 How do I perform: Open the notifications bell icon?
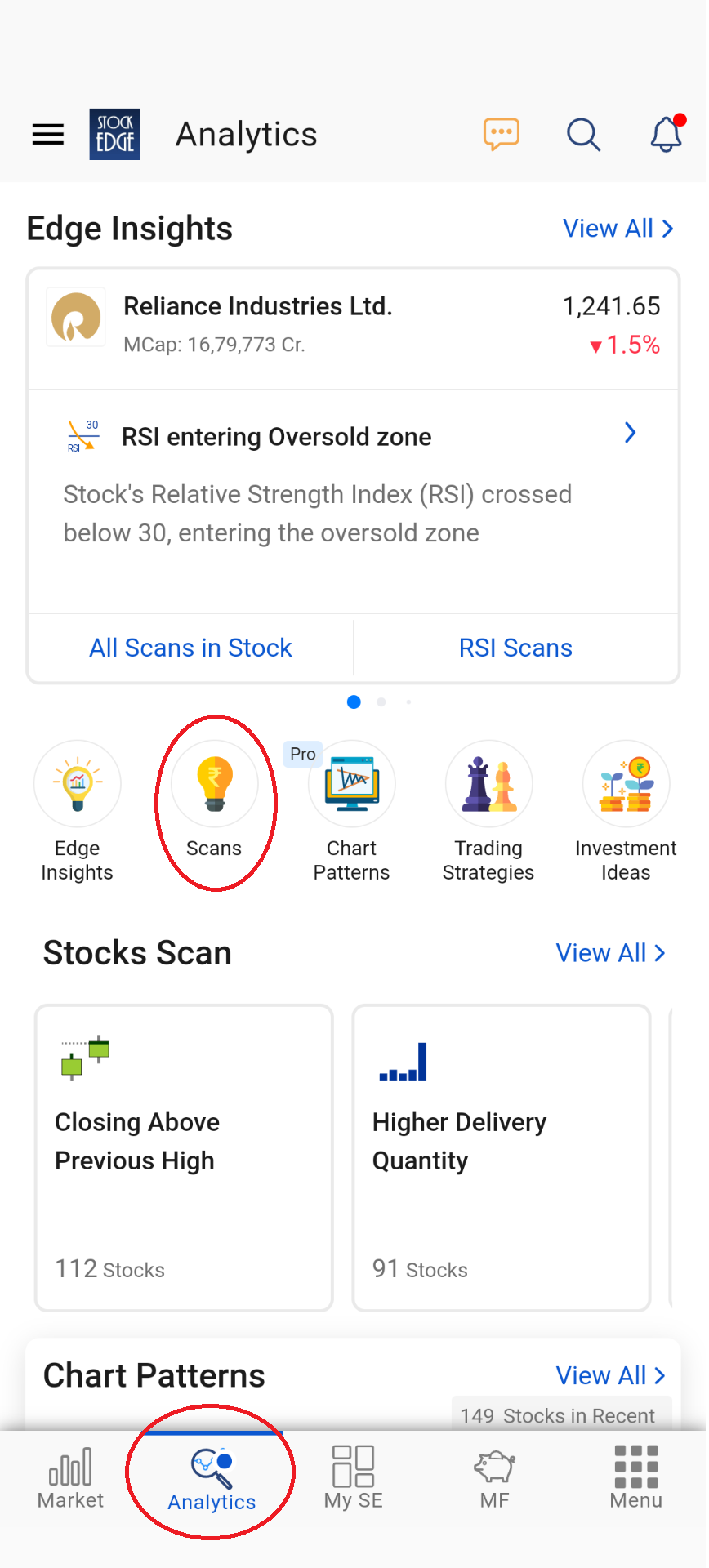pyautogui.click(x=667, y=135)
